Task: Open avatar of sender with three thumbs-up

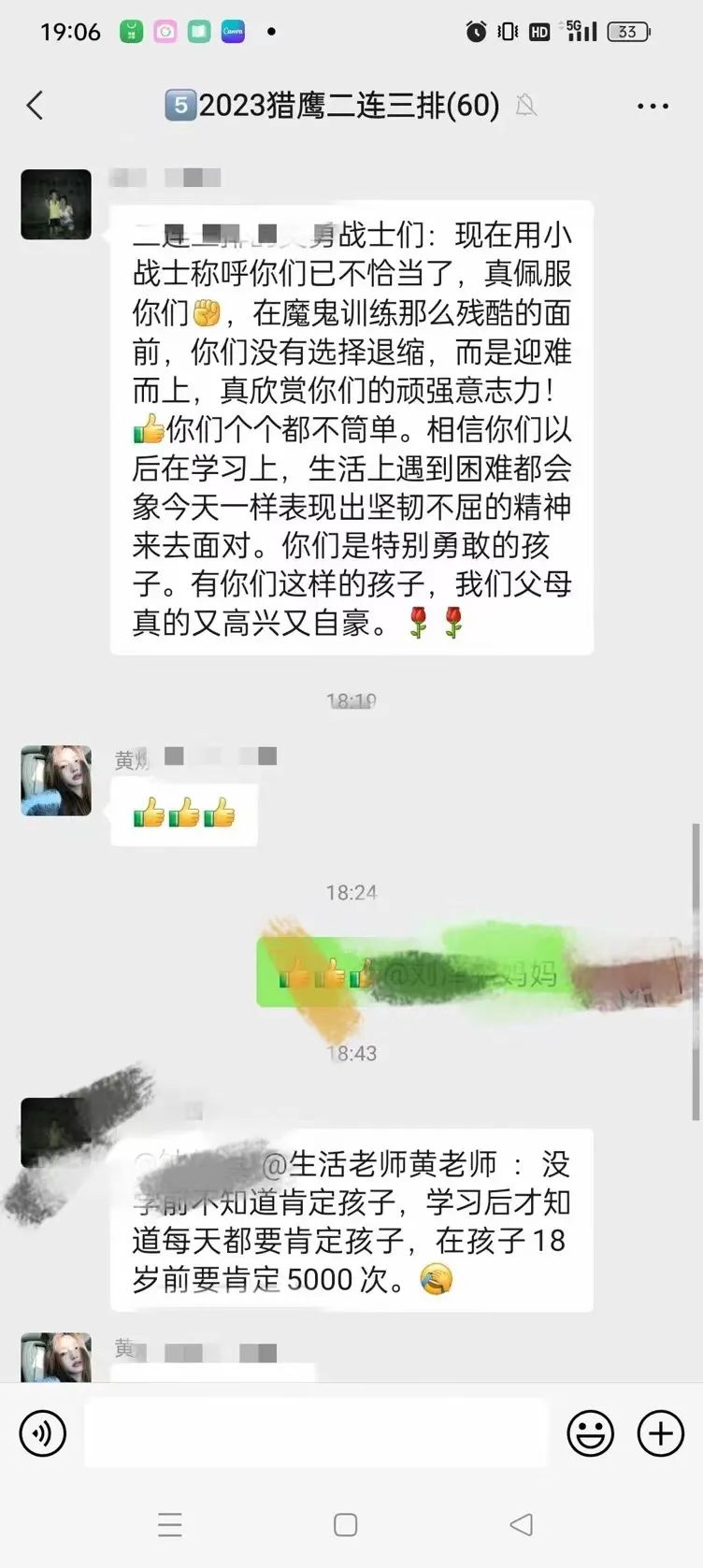Action: click(x=56, y=781)
